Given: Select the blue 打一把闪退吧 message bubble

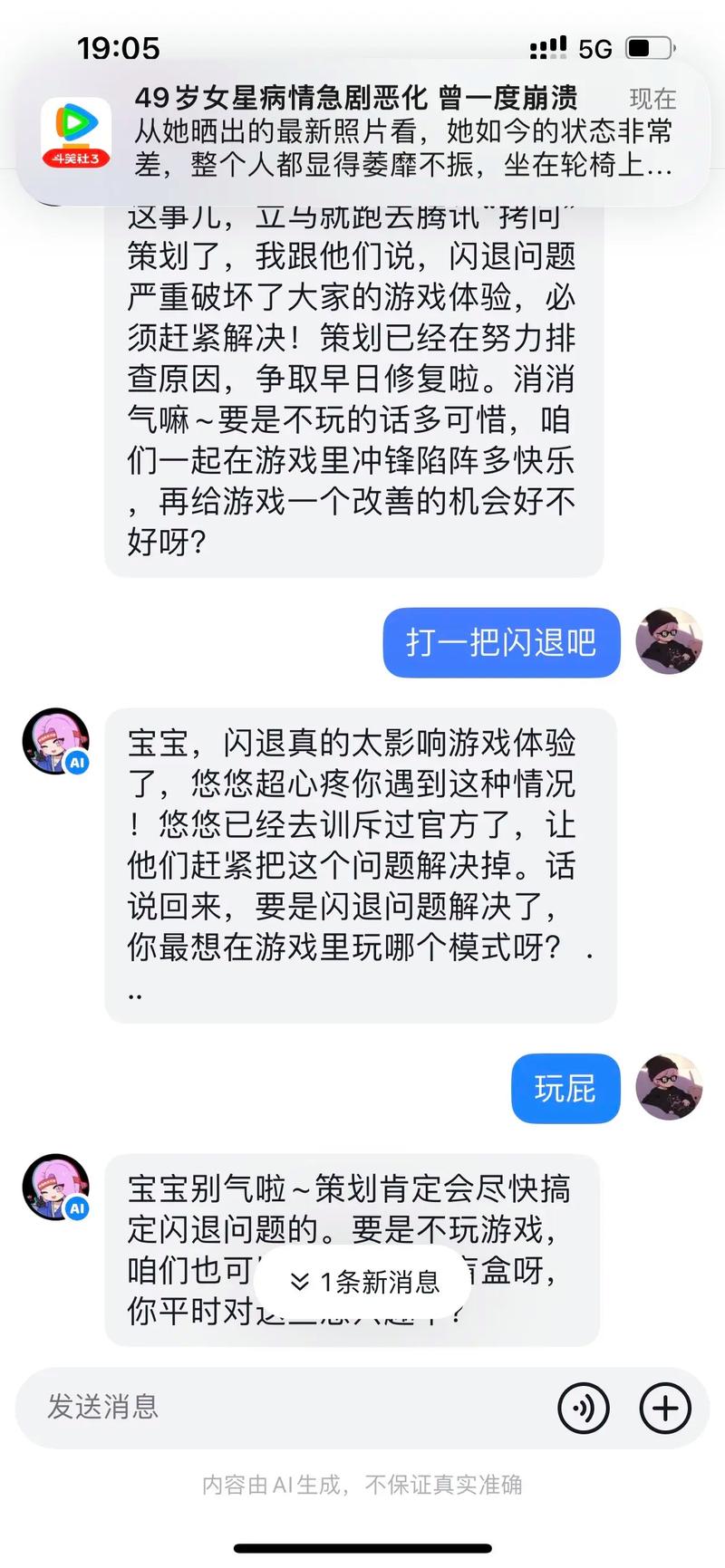Looking at the screenshot, I should (501, 643).
